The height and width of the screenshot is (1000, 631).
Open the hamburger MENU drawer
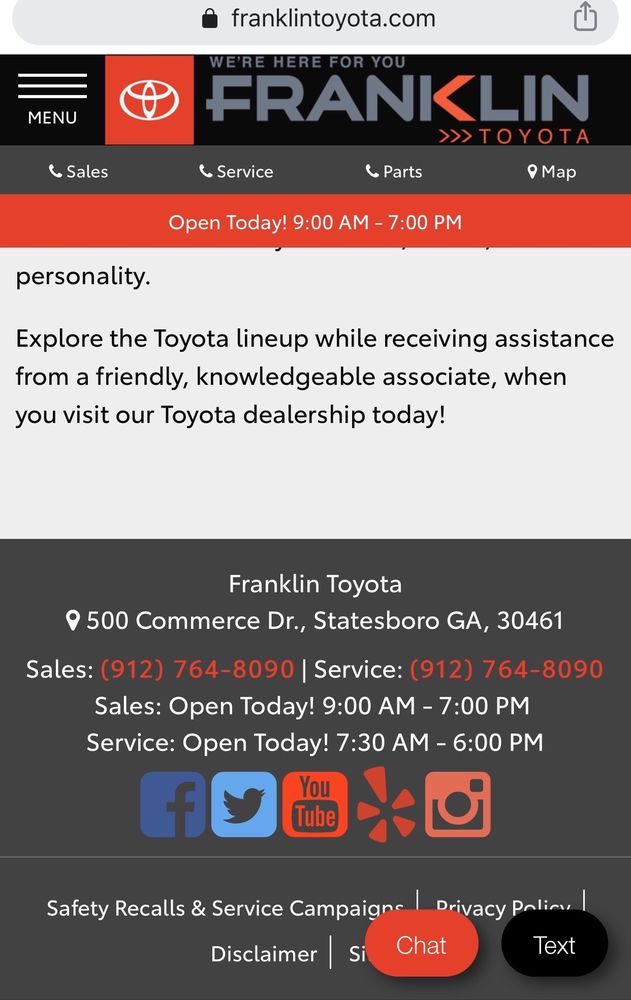point(52,99)
